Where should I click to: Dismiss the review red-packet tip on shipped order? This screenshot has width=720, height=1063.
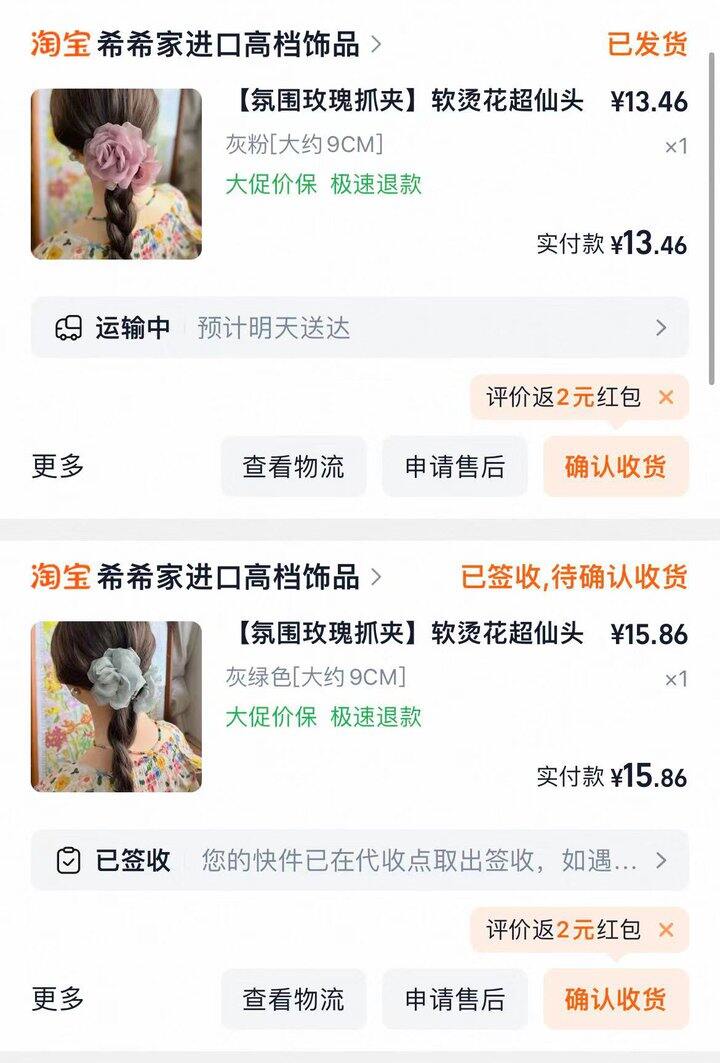[666, 398]
